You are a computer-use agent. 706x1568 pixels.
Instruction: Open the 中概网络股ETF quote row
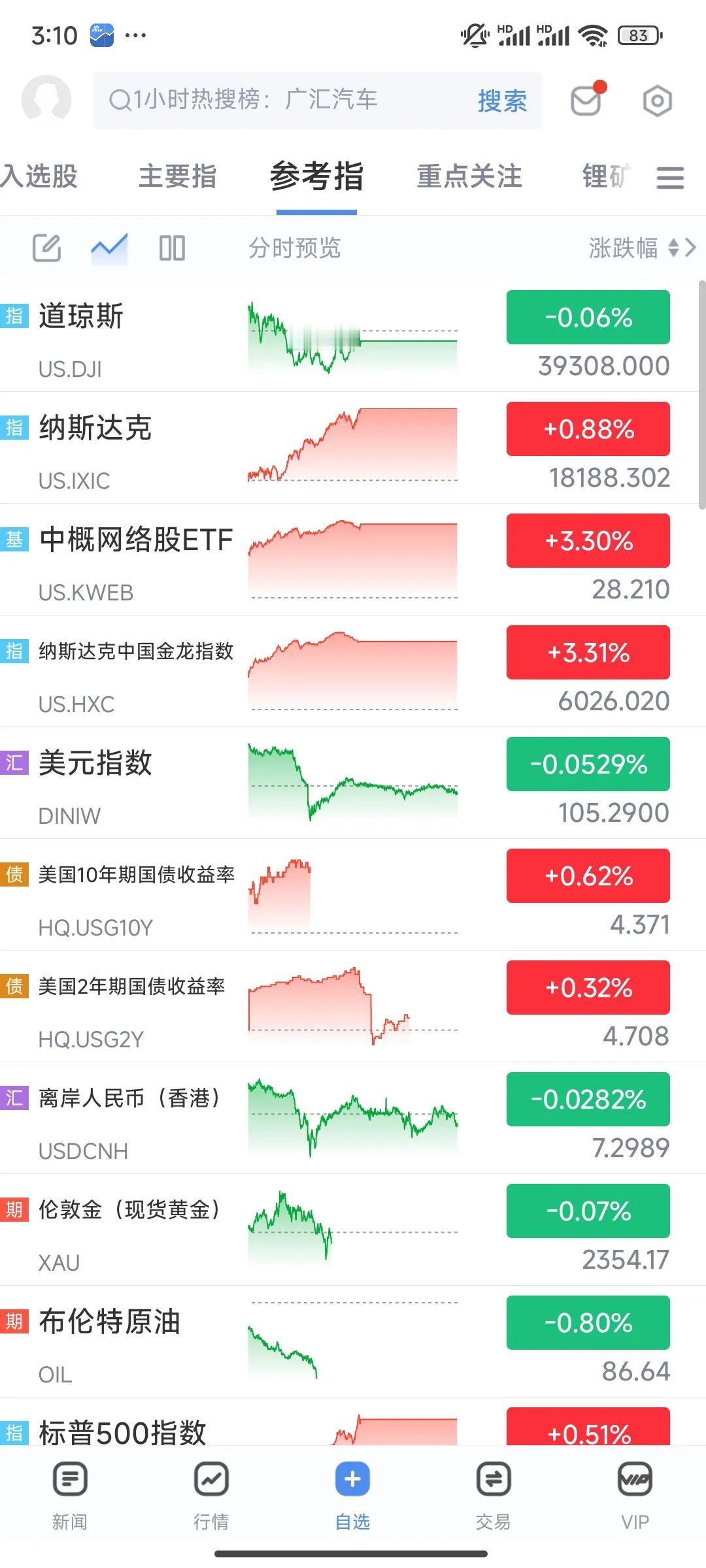[x=131, y=560]
